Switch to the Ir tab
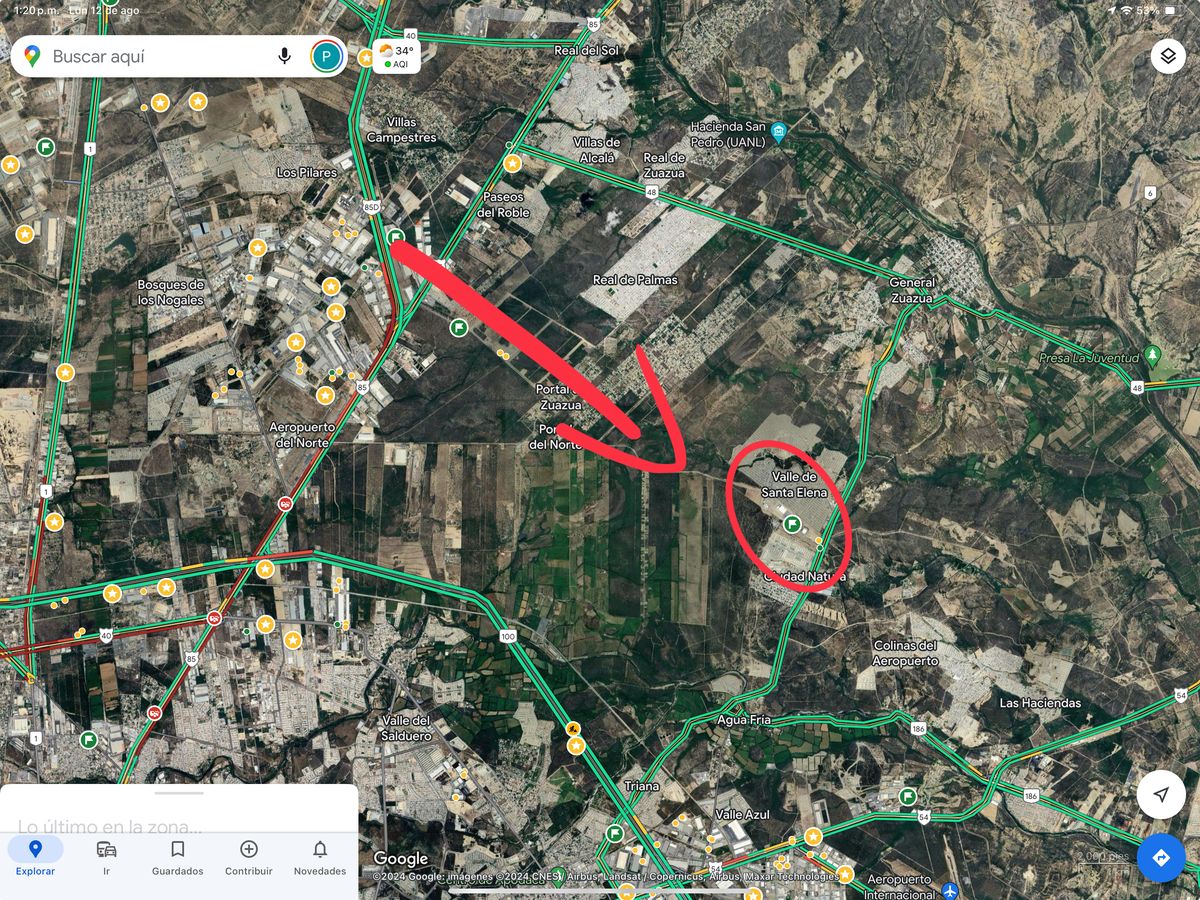This screenshot has width=1200, height=900. pos(106,857)
